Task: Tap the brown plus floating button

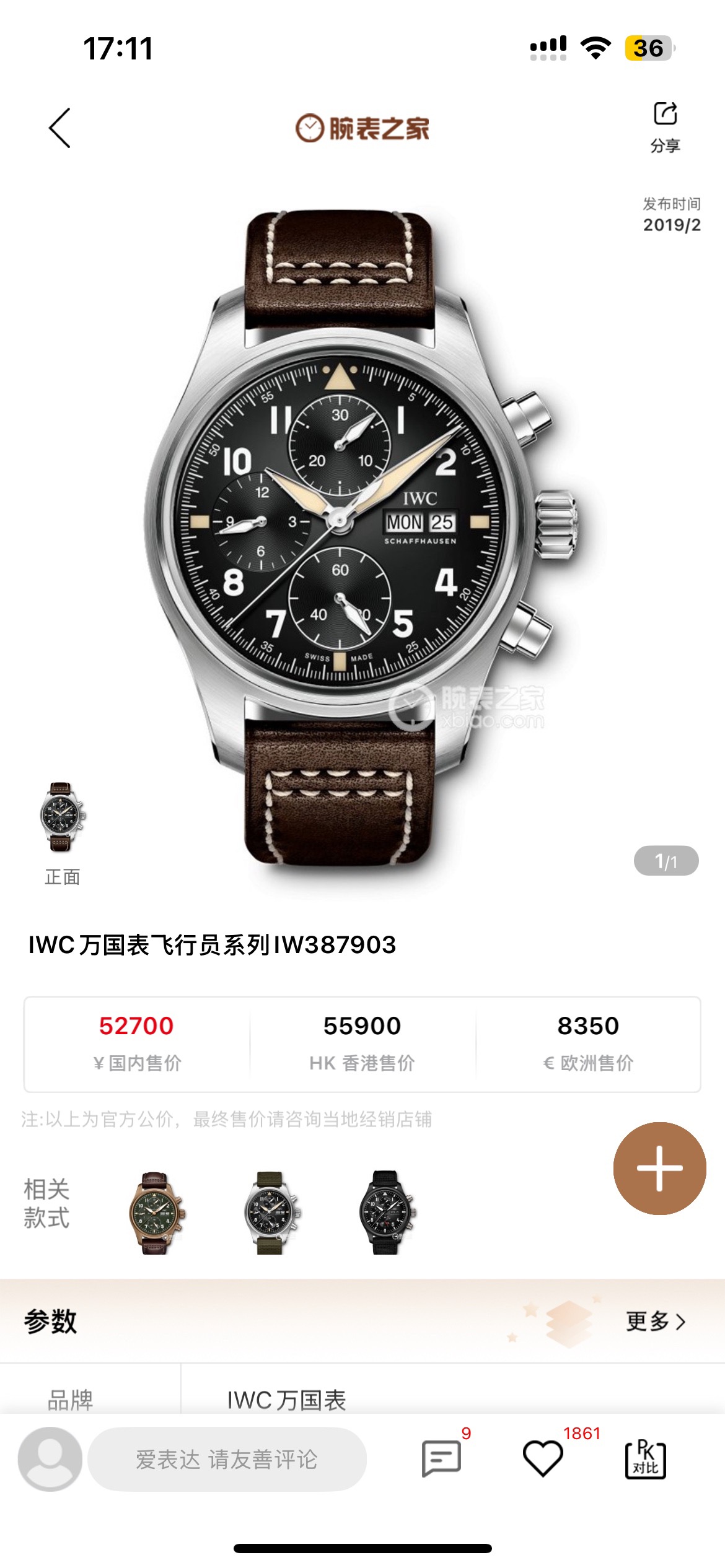Action: [659, 1168]
